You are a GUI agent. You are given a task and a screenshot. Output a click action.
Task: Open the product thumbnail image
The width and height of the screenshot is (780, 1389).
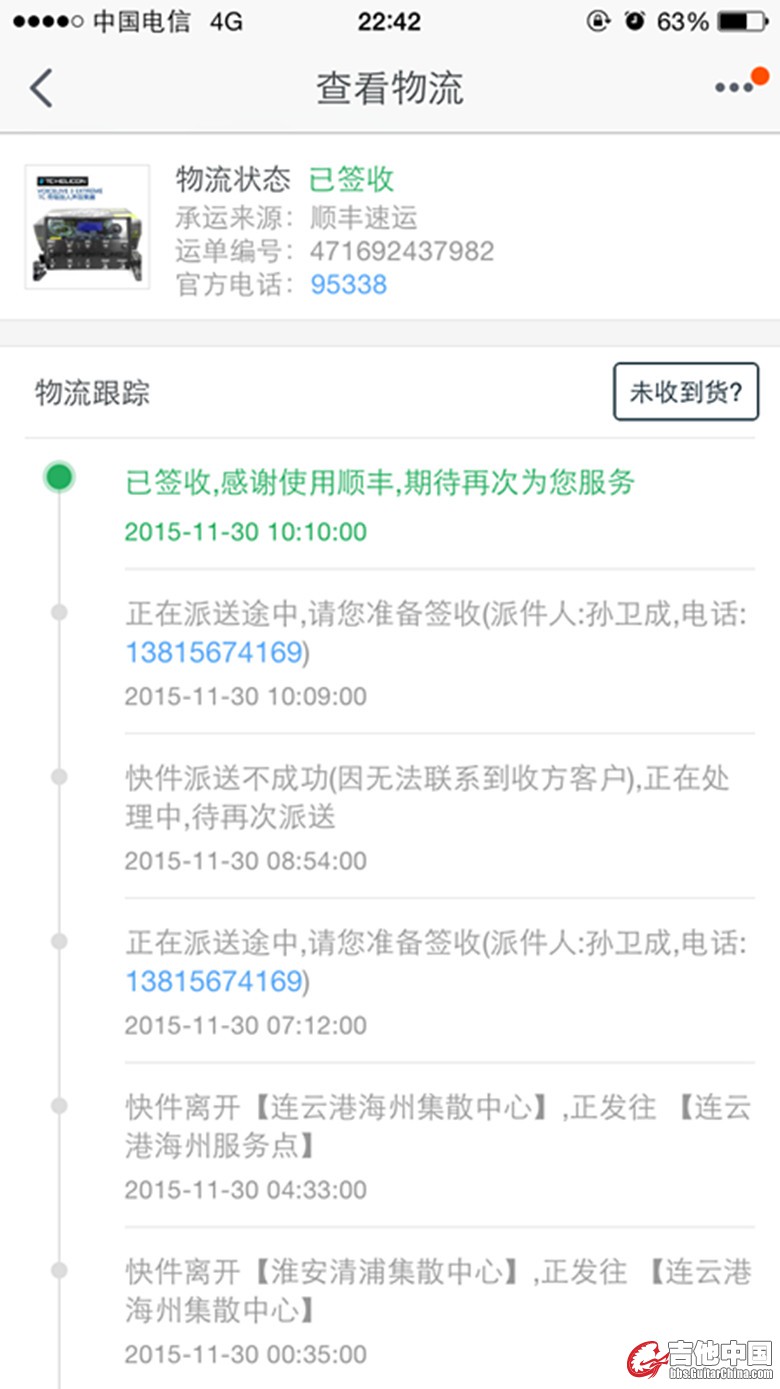click(x=87, y=227)
